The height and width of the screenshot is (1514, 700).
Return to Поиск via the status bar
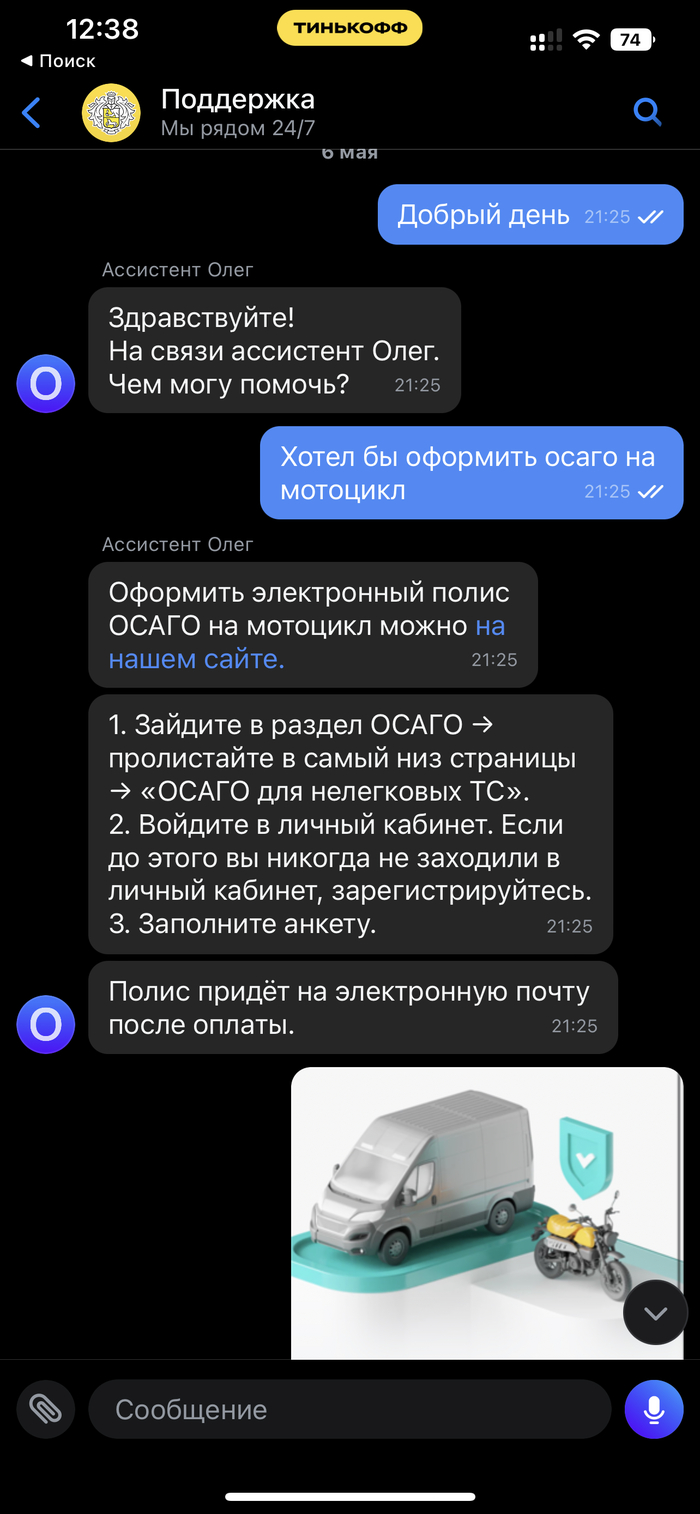(x=58, y=61)
